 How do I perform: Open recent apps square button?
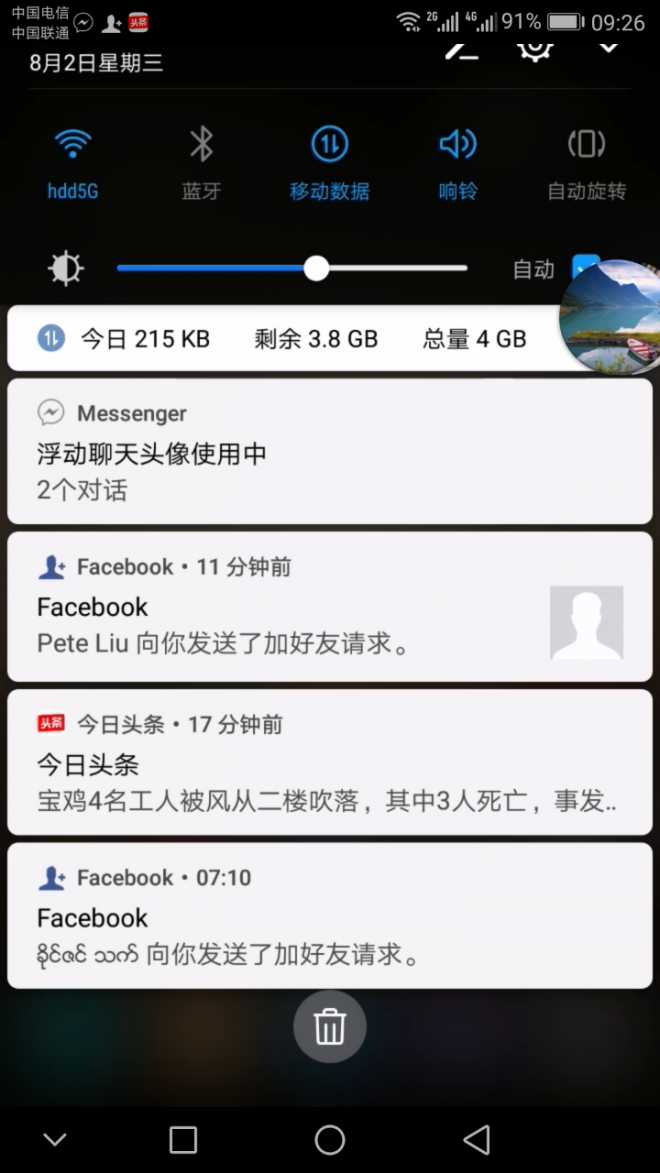tap(183, 1140)
